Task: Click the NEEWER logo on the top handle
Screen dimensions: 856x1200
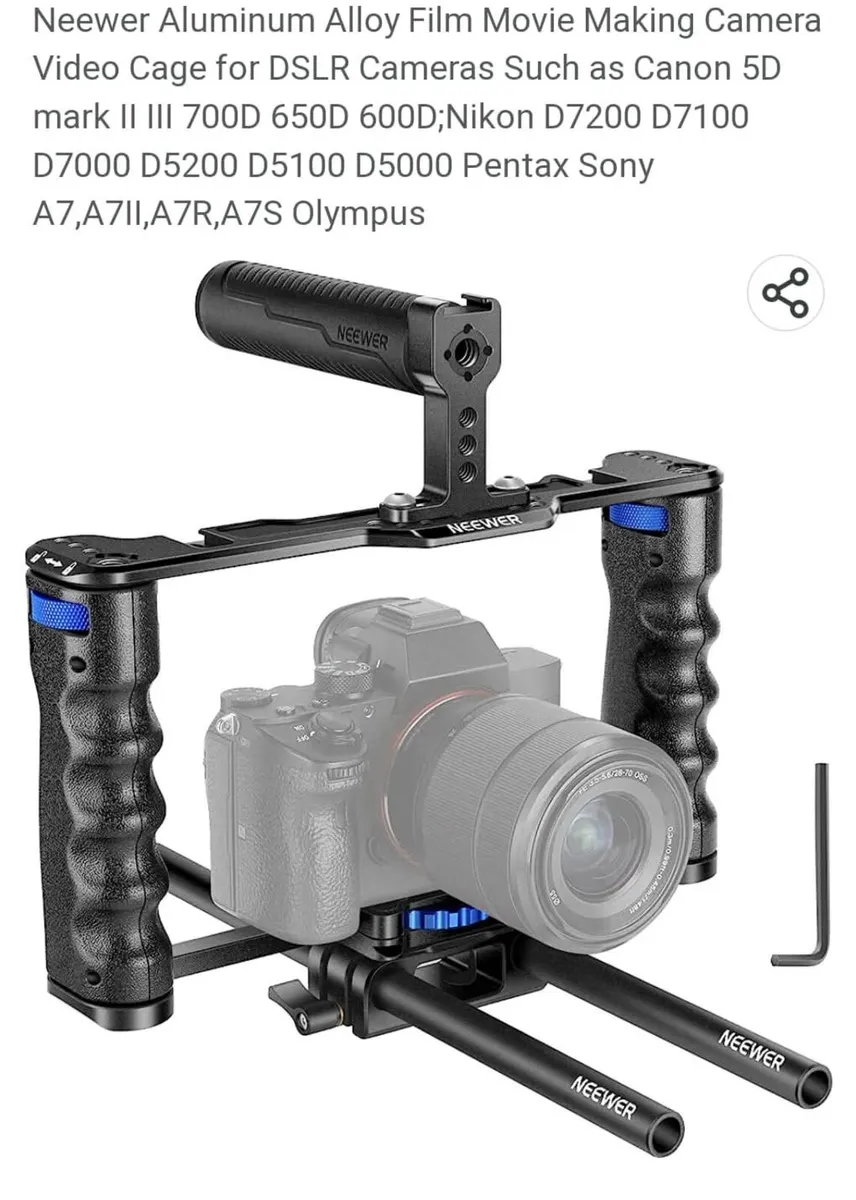Action: (362, 340)
